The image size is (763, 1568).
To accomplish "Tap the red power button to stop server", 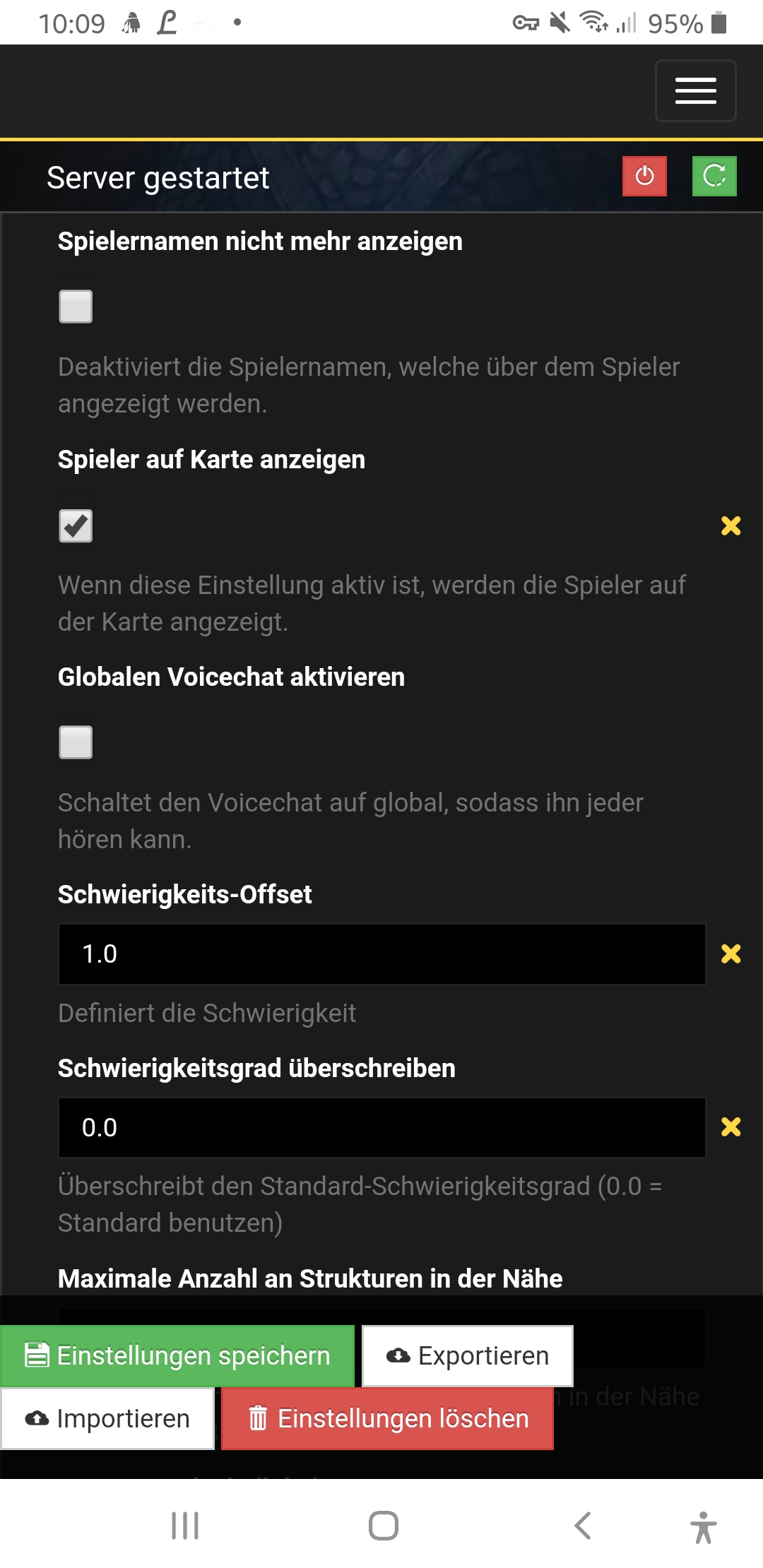I will coord(644,176).
